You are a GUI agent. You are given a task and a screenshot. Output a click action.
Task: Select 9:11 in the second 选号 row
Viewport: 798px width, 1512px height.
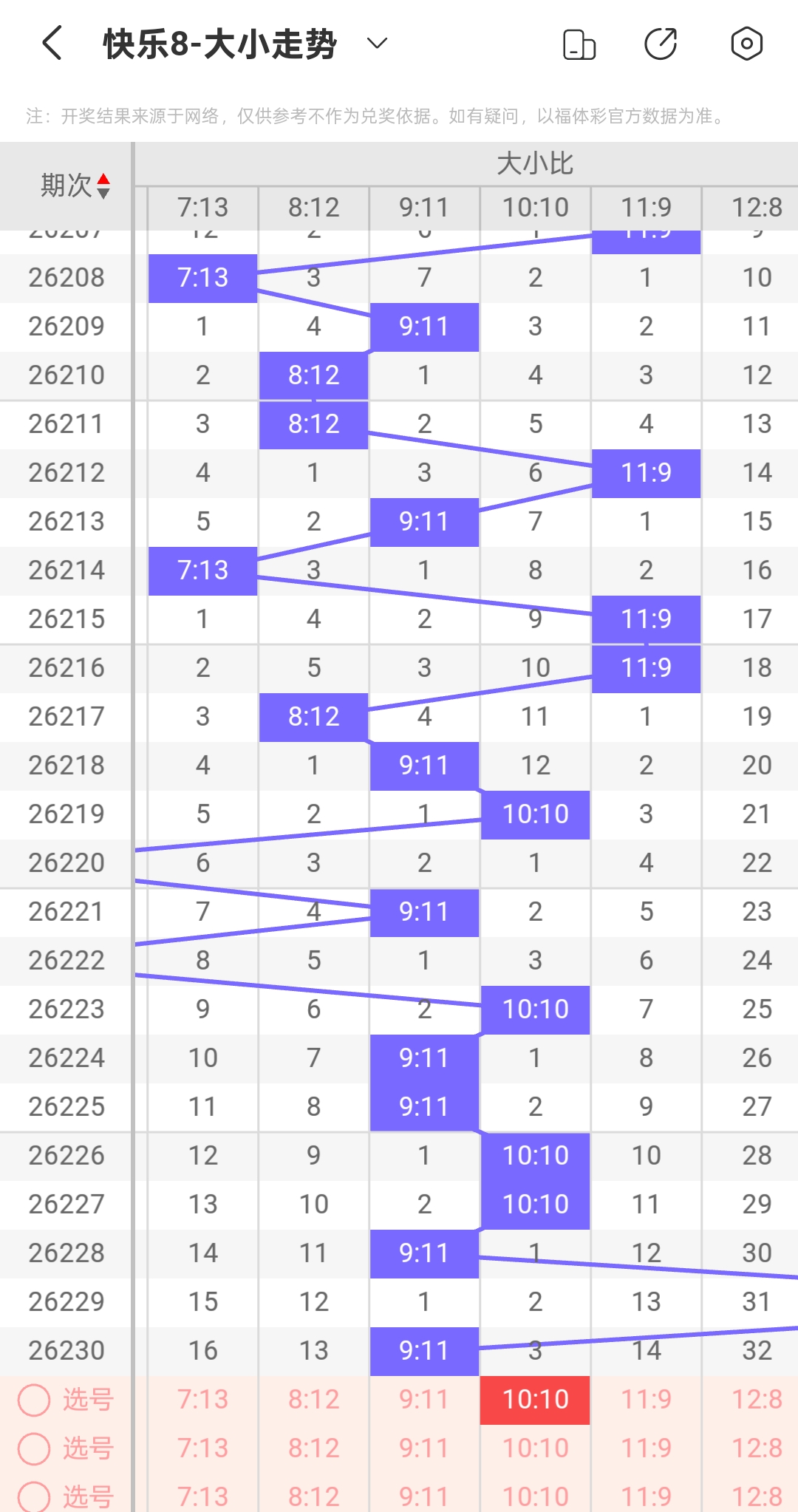[425, 1448]
